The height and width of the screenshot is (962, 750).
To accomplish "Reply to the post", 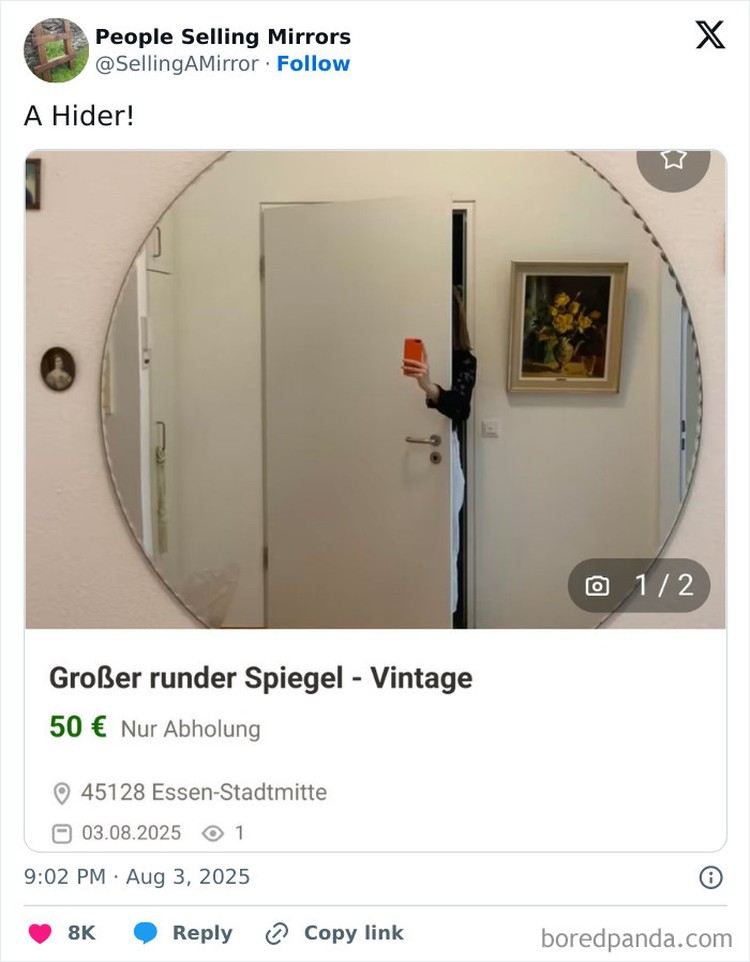I will tap(183, 933).
